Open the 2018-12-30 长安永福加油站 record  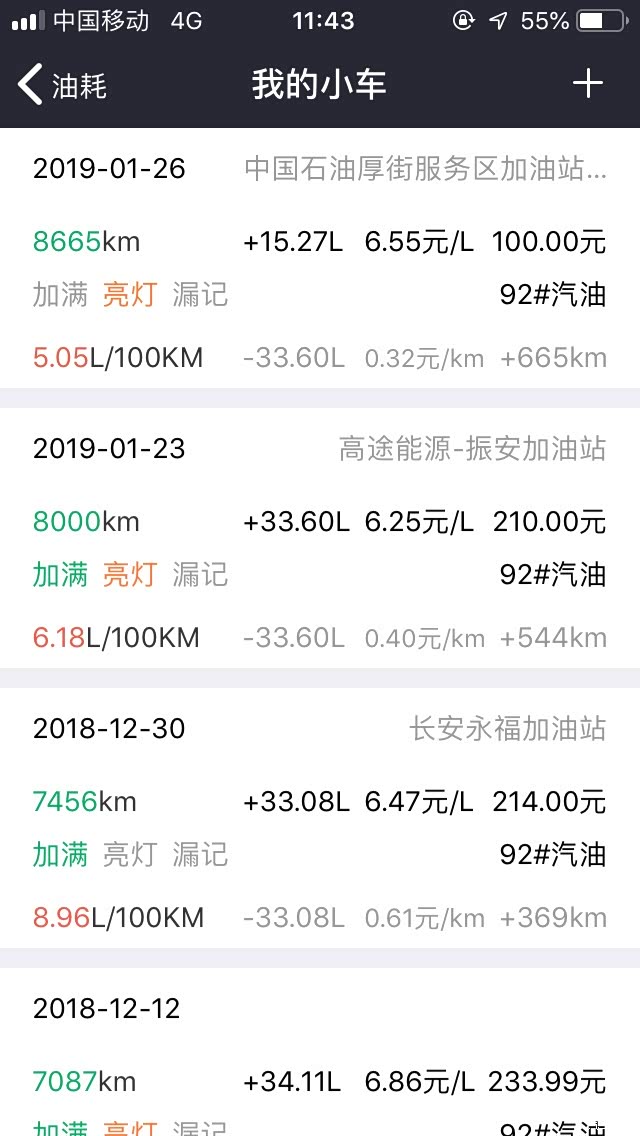pyautogui.click(x=320, y=822)
